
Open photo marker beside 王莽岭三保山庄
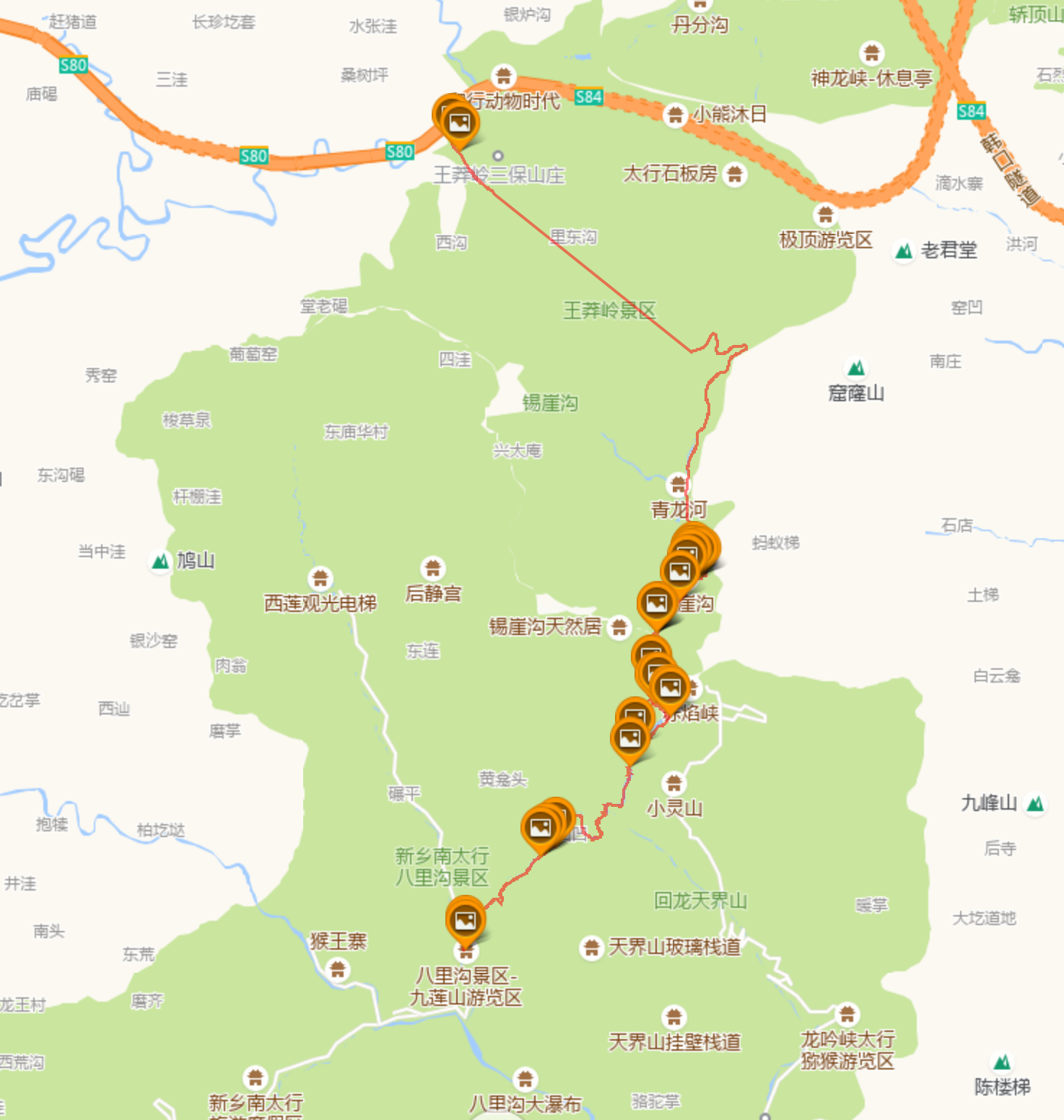(459, 123)
